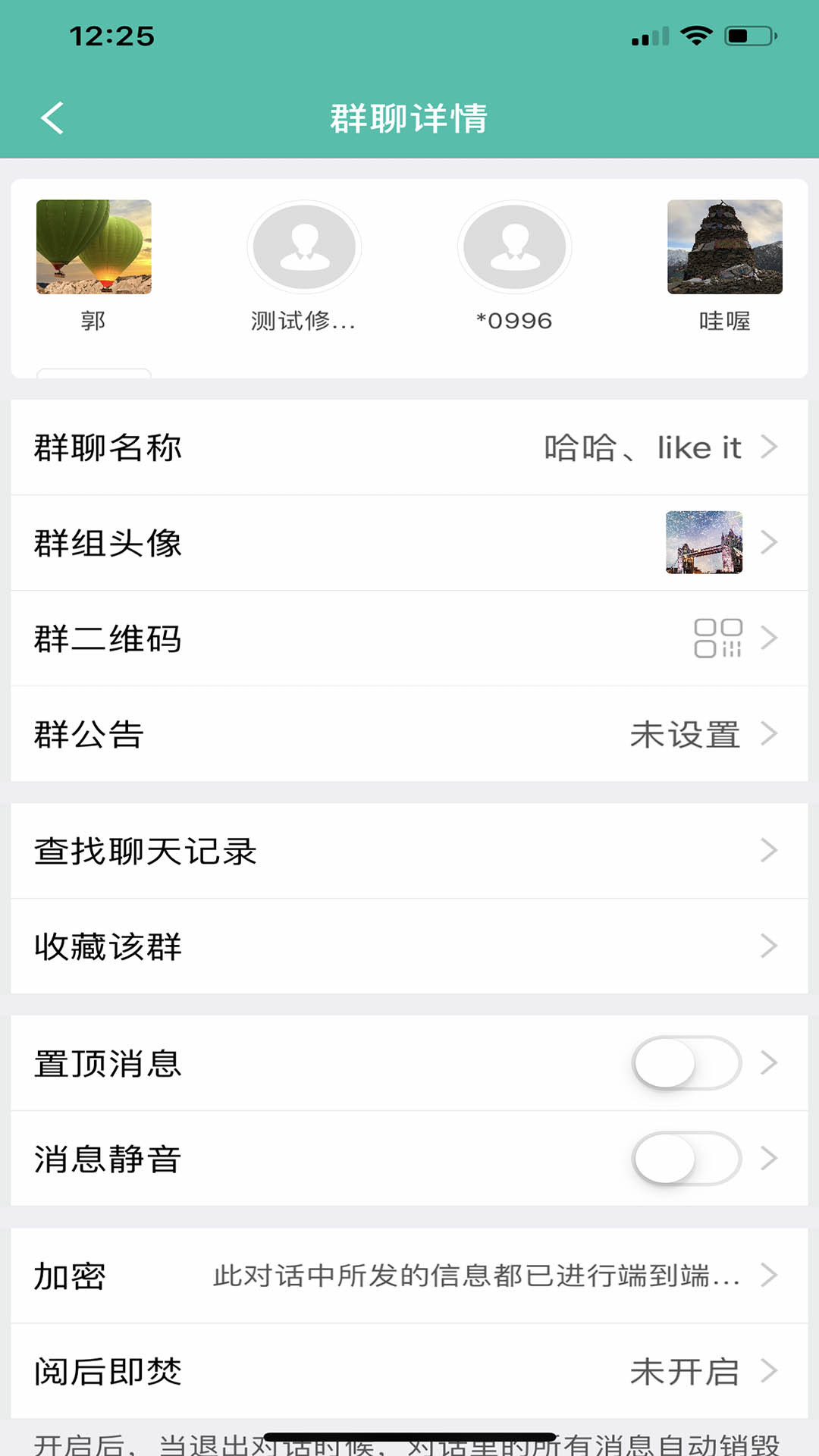Open the 加密 encryption details
This screenshot has height=1456, width=819.
click(x=409, y=1276)
